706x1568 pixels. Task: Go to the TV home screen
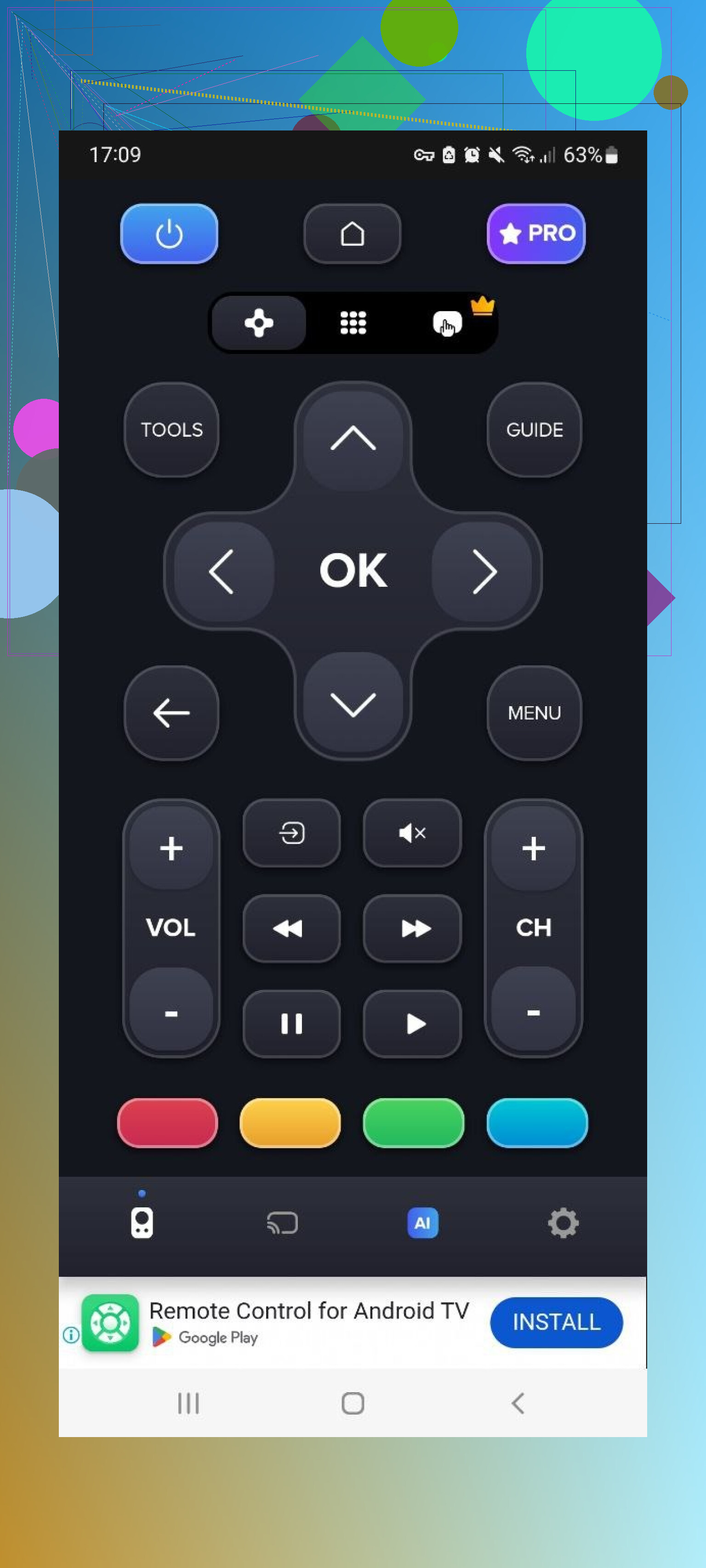coord(352,234)
